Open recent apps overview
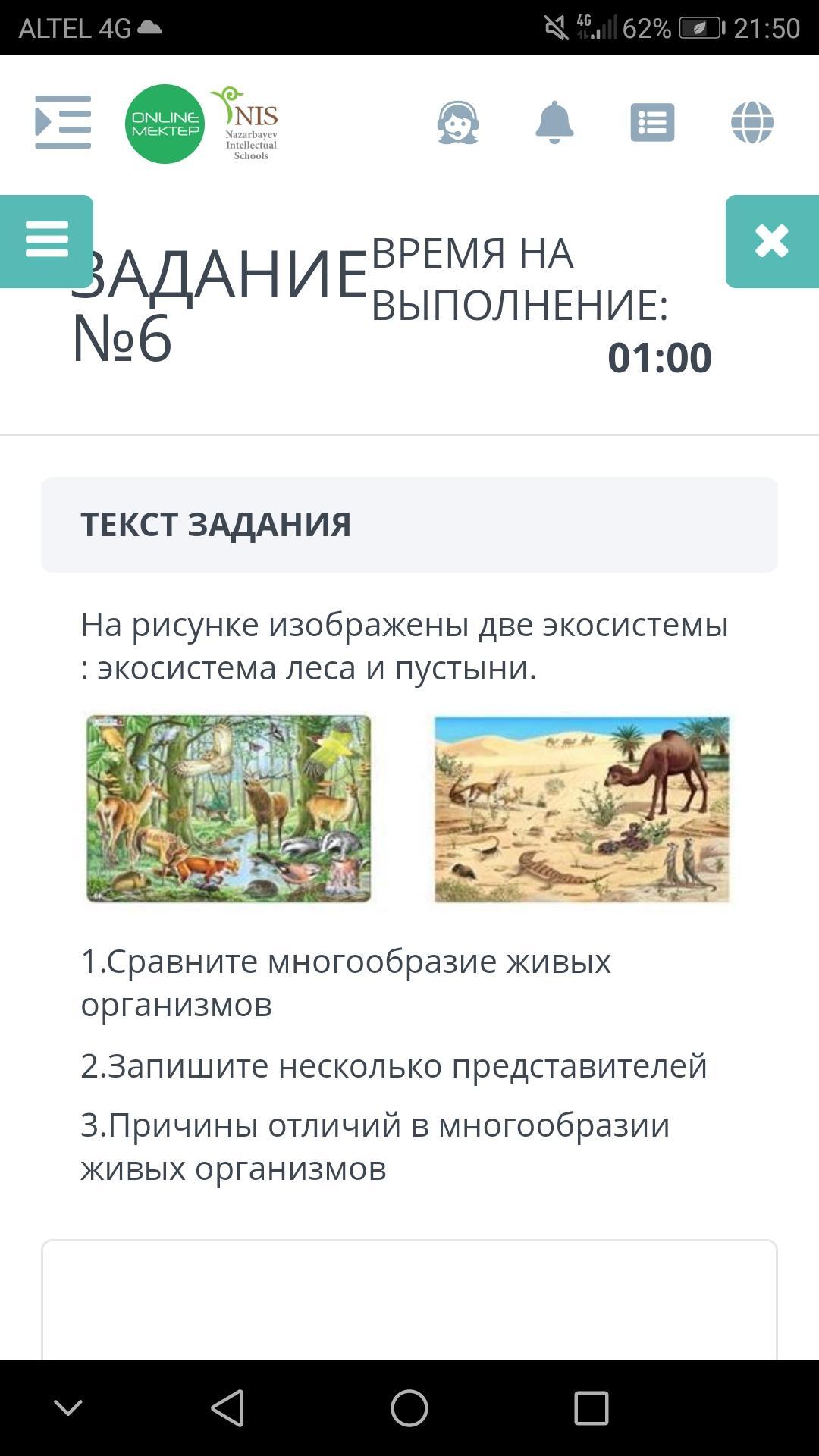819x1456 pixels. 591,1408
